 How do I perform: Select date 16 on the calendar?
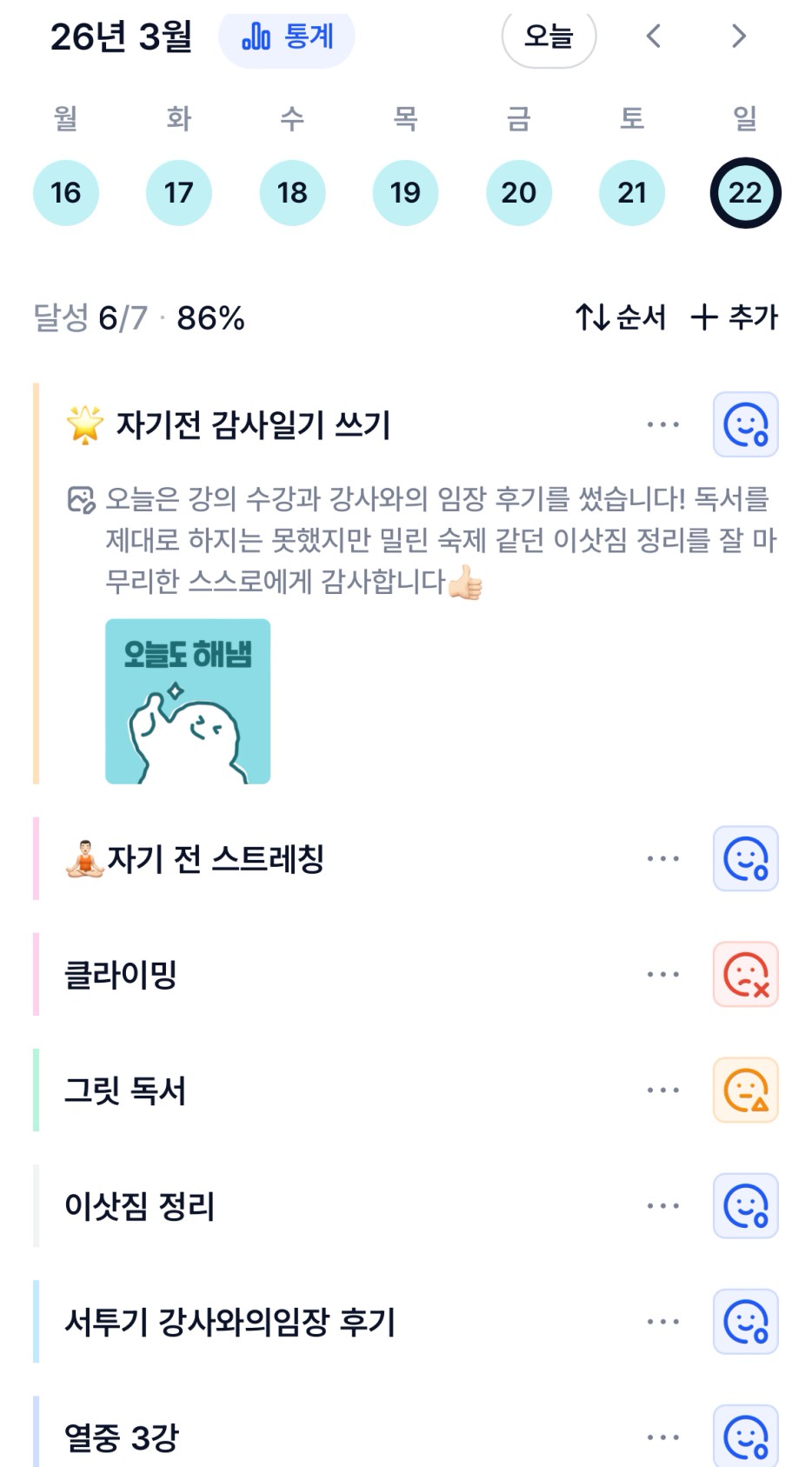click(66, 192)
